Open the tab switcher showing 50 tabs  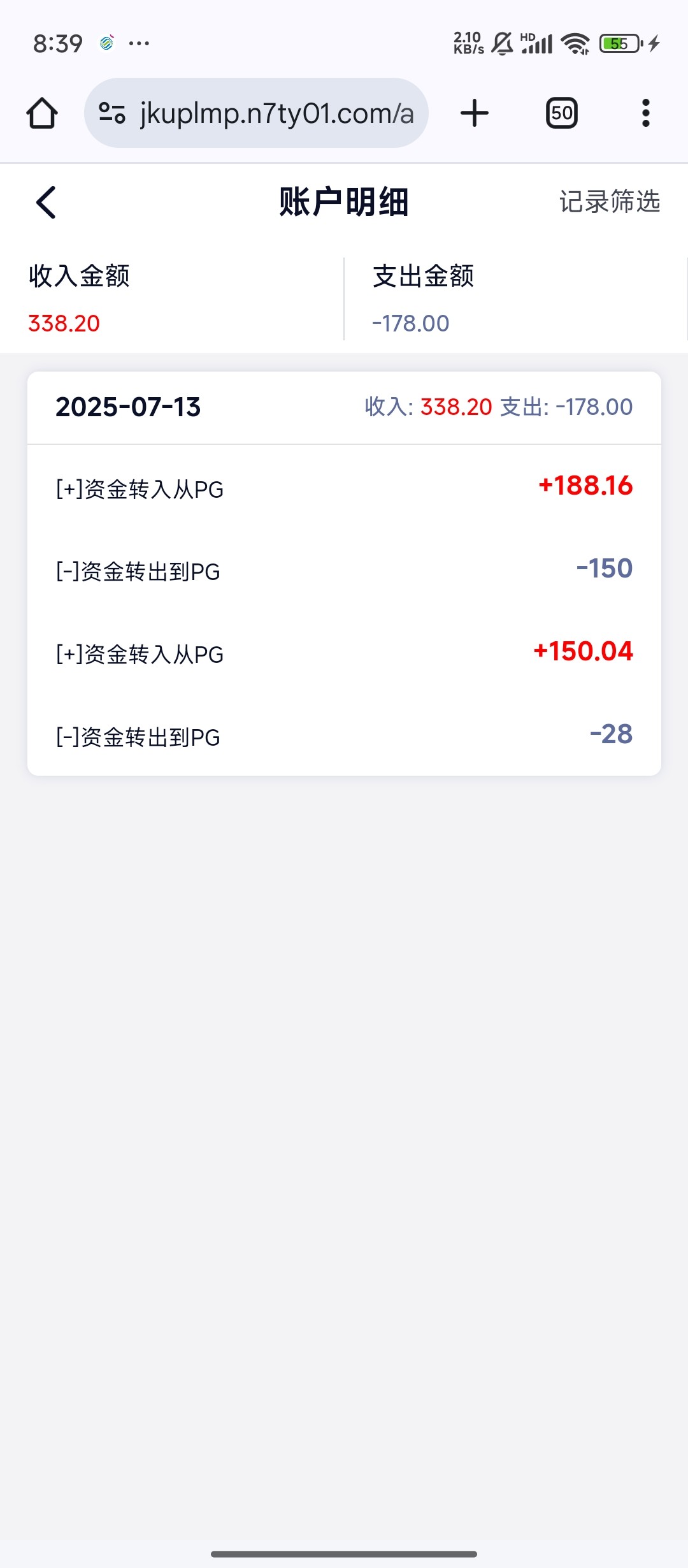pyautogui.click(x=562, y=113)
